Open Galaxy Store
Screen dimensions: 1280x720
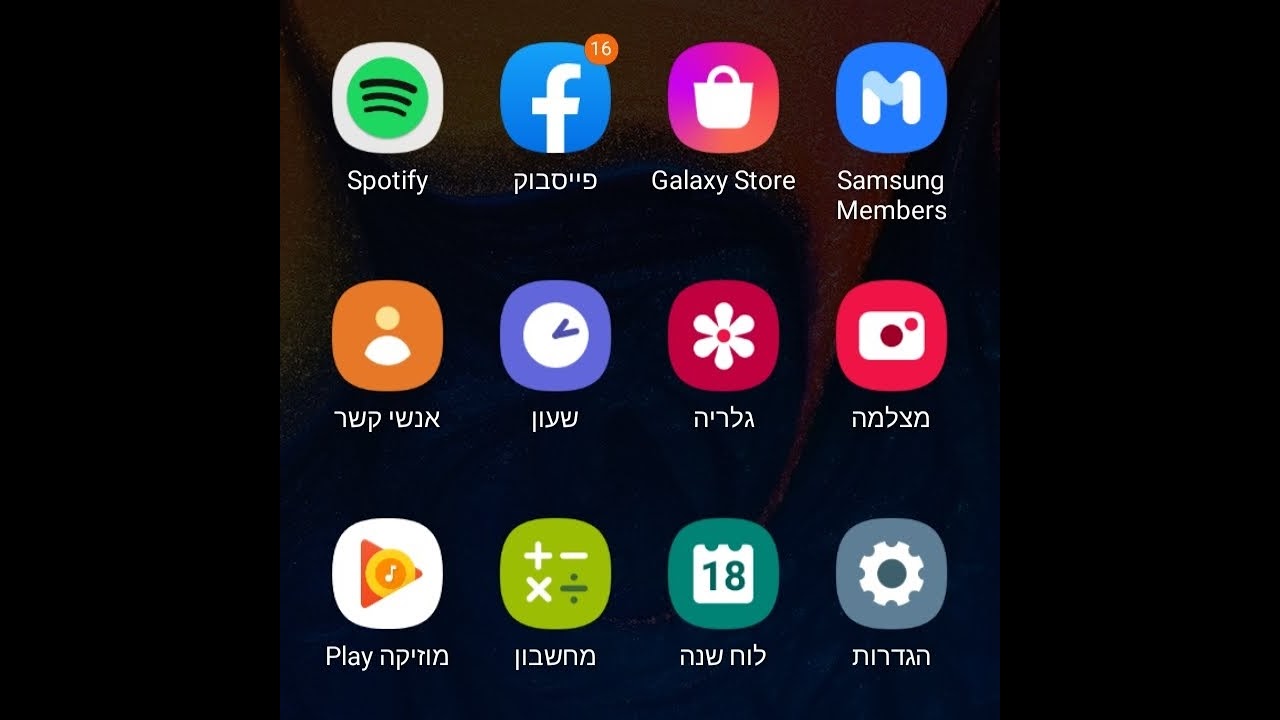(723, 98)
